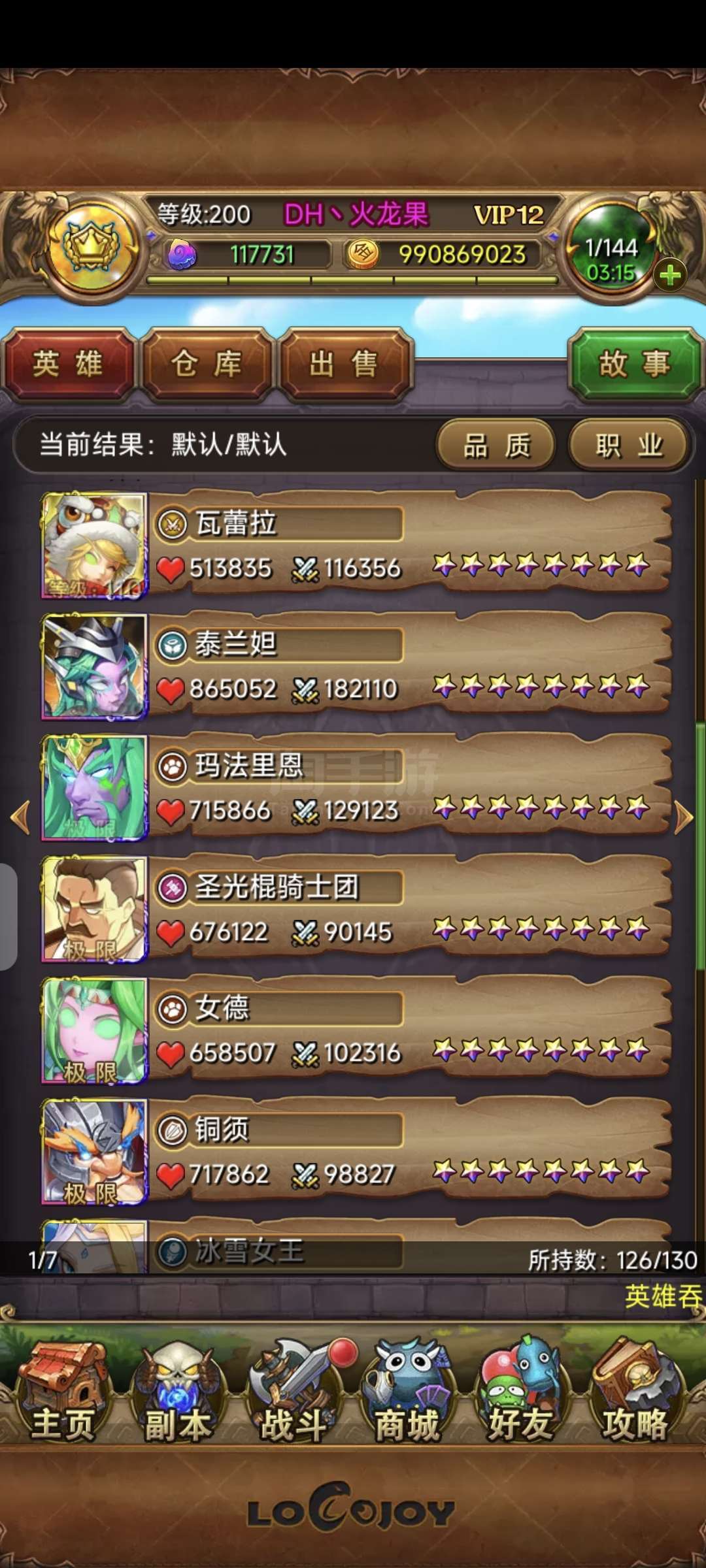Switch to the 英雄 tab
The image size is (706, 1568).
point(68,364)
